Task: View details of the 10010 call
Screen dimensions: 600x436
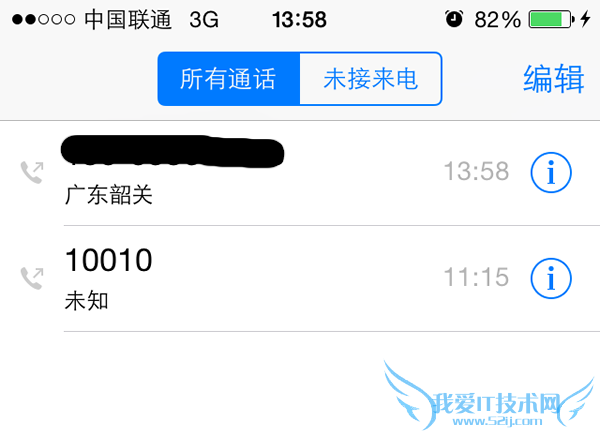Action: click(550, 277)
